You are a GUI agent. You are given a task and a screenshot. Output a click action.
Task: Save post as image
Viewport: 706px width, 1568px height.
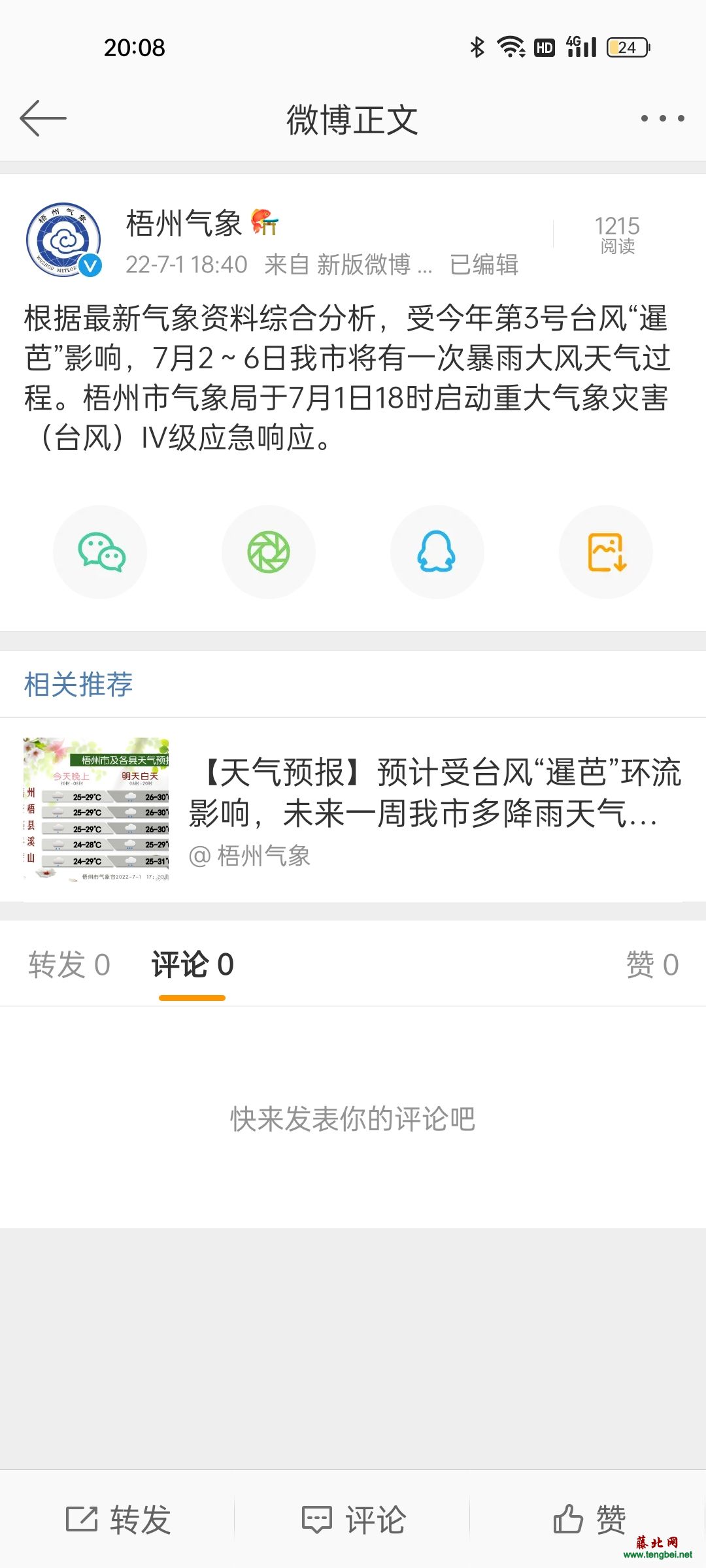(606, 552)
